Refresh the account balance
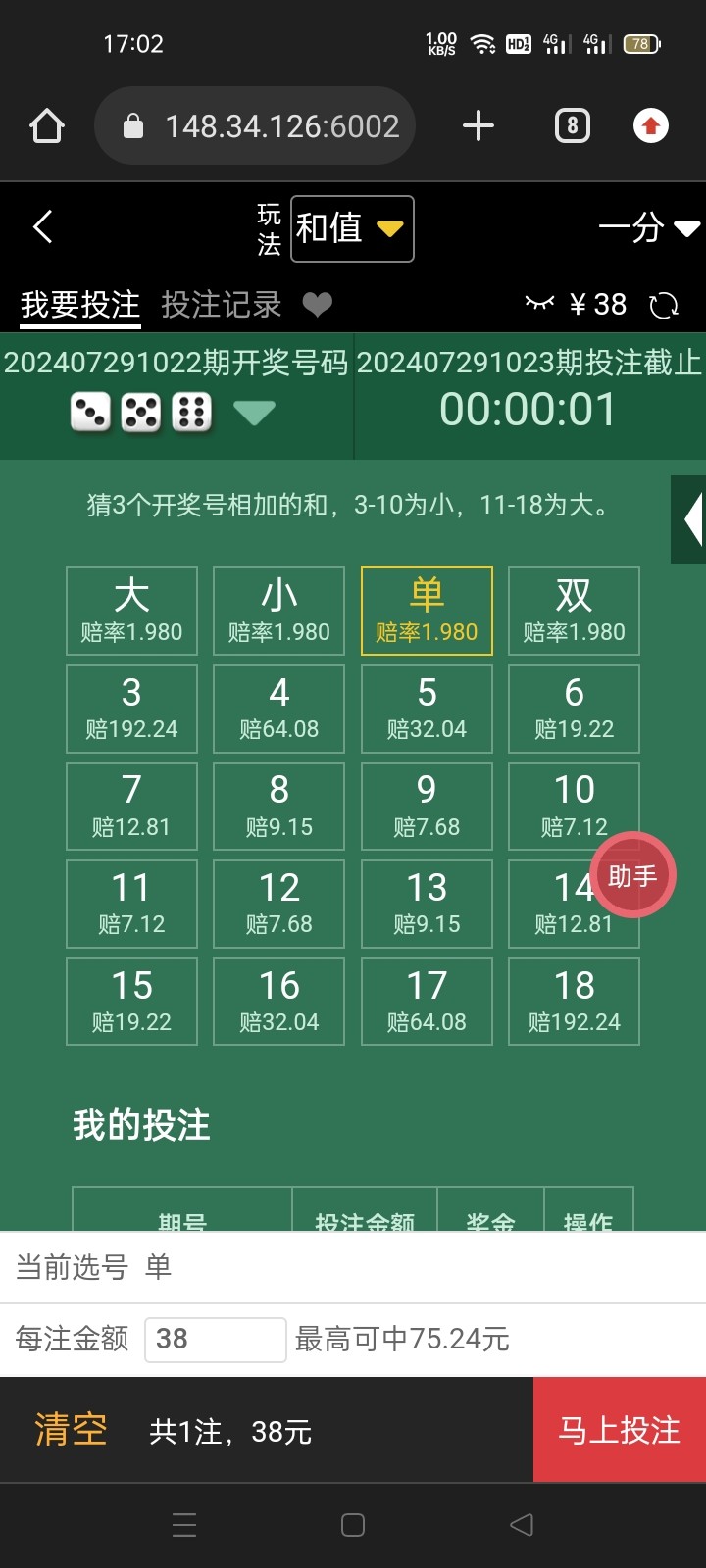 tap(664, 305)
